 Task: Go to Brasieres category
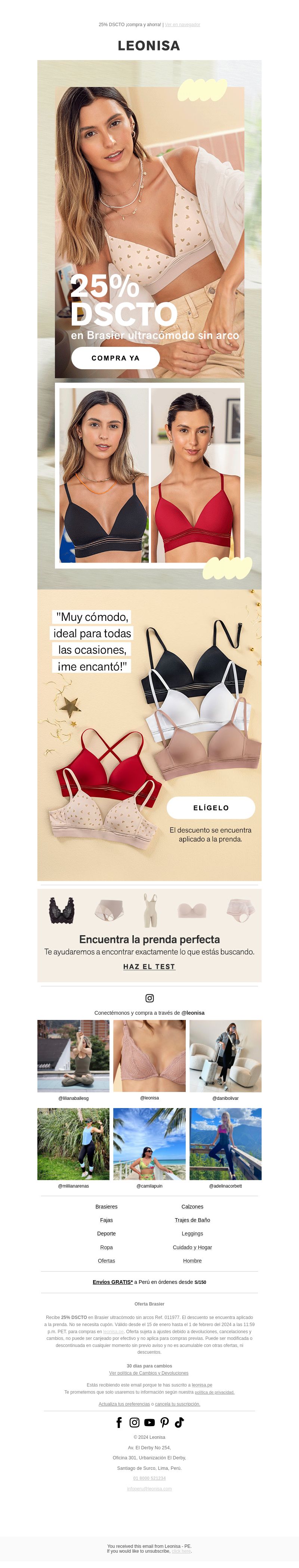point(107,1206)
